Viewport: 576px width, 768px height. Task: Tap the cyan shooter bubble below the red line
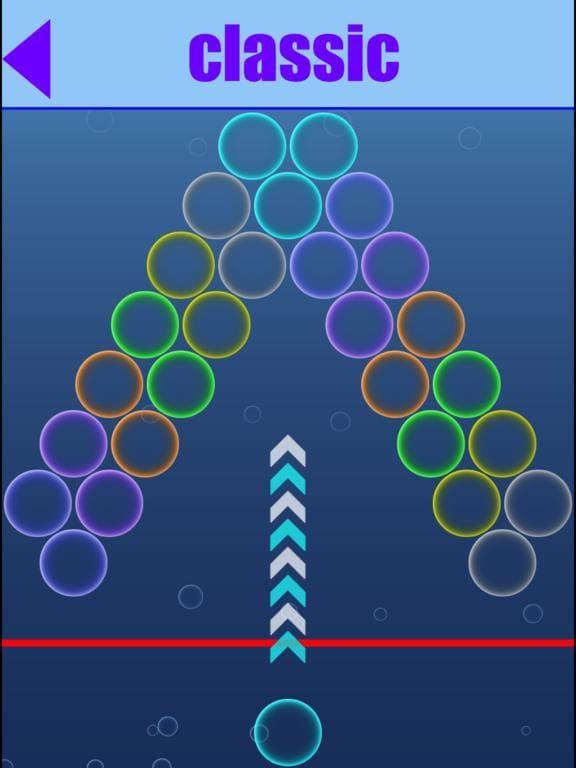[x=288, y=733]
